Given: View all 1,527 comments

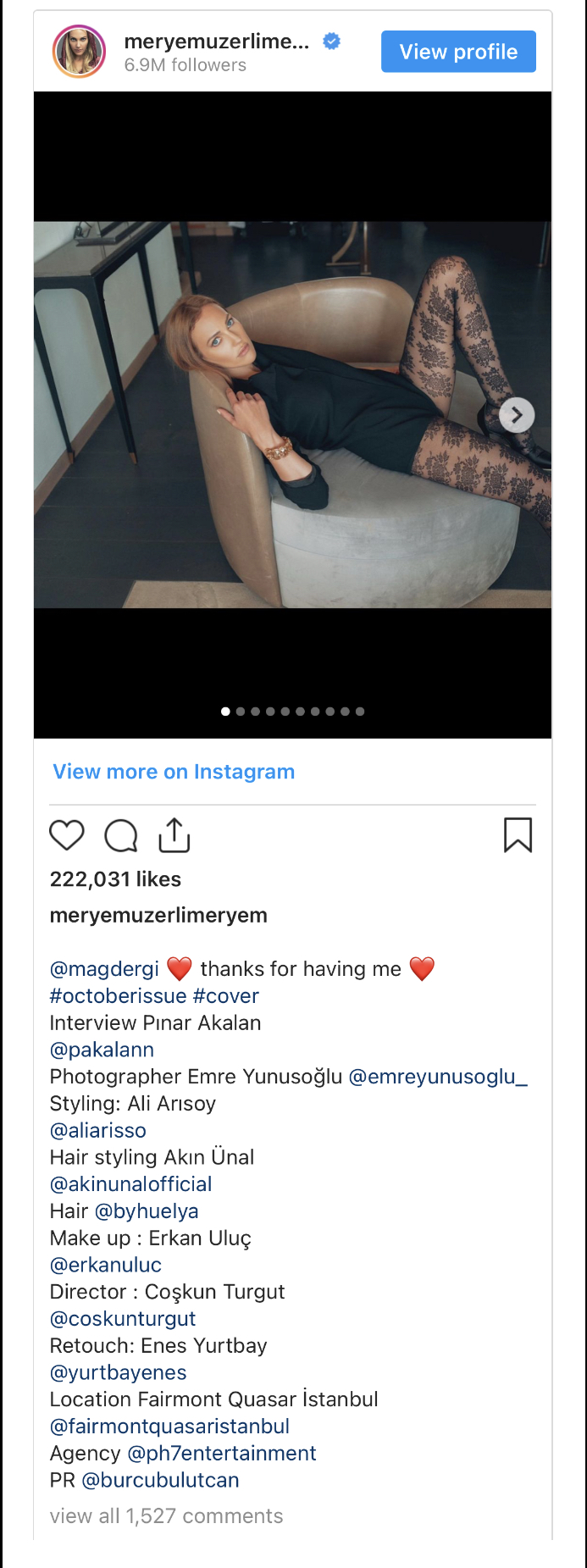Looking at the screenshot, I should tap(166, 1516).
